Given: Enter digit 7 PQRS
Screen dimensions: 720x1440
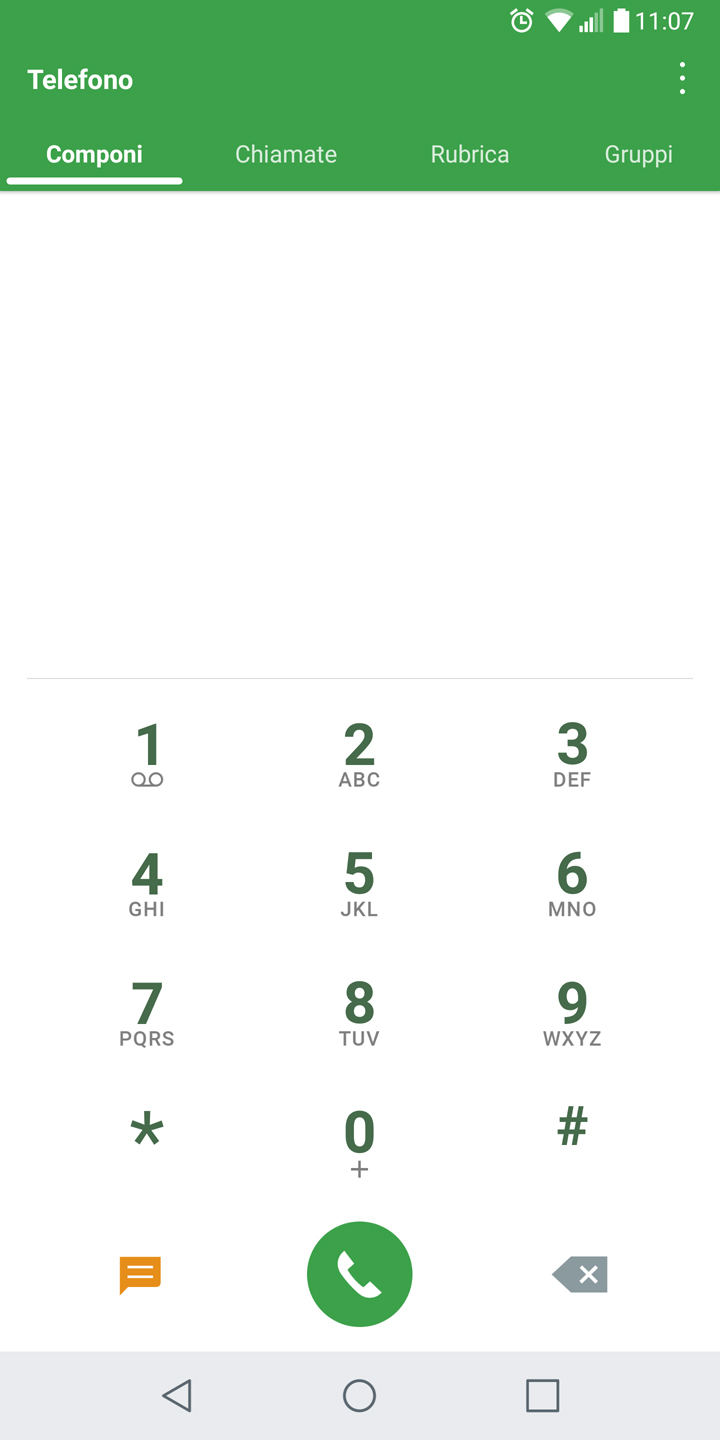Looking at the screenshot, I should pos(147,1013).
